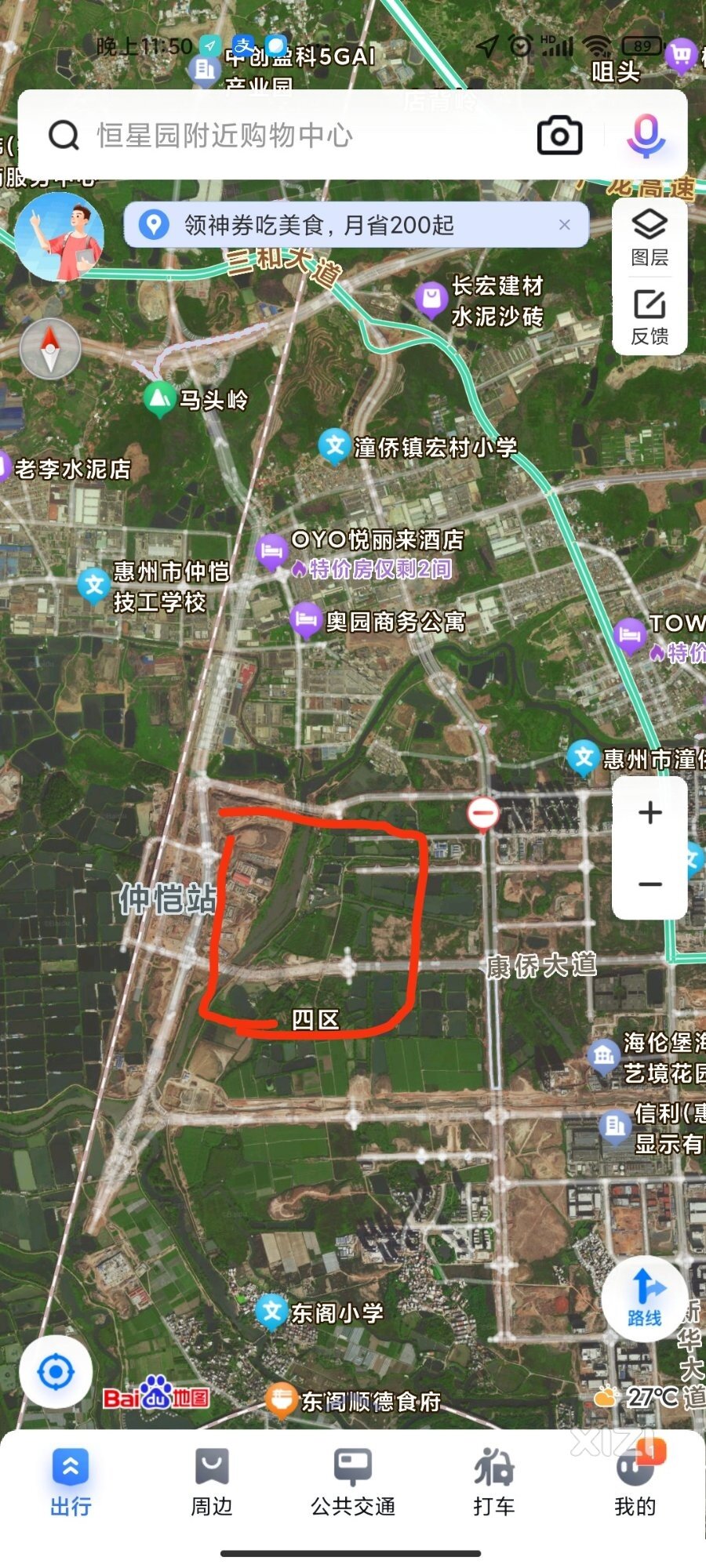Dismiss the 领神券吃美食 banner

coord(565,225)
